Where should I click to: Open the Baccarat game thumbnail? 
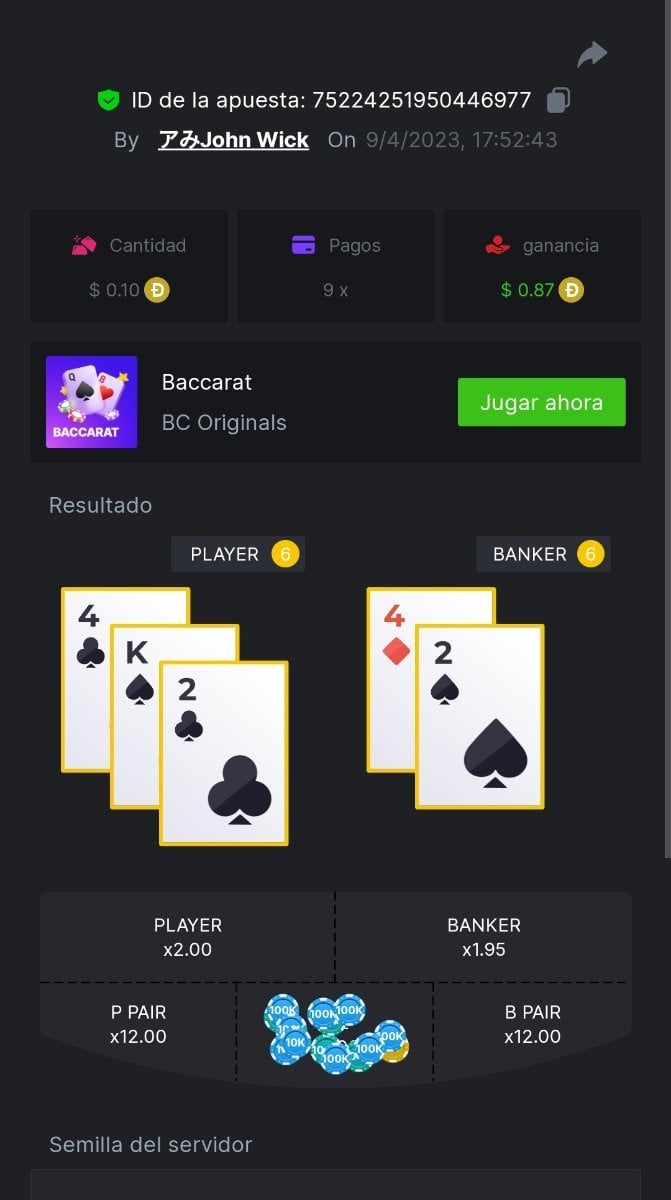[91, 402]
